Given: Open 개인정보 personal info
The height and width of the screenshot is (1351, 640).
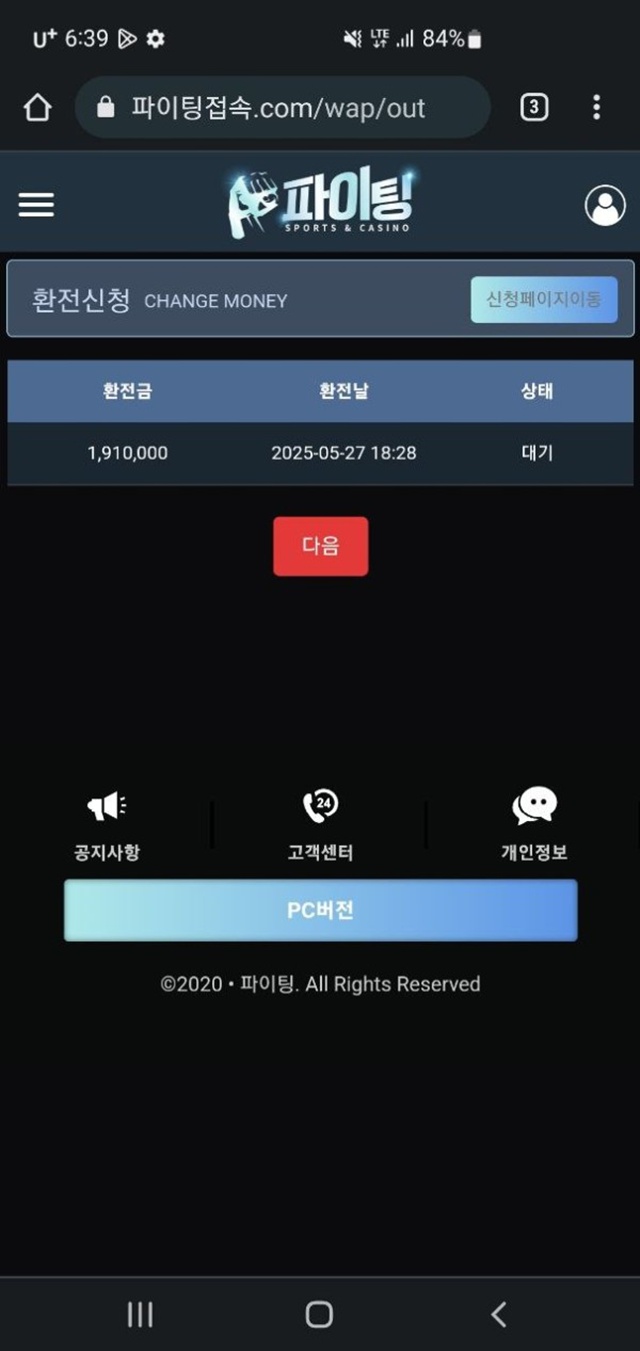Looking at the screenshot, I should coord(534,825).
